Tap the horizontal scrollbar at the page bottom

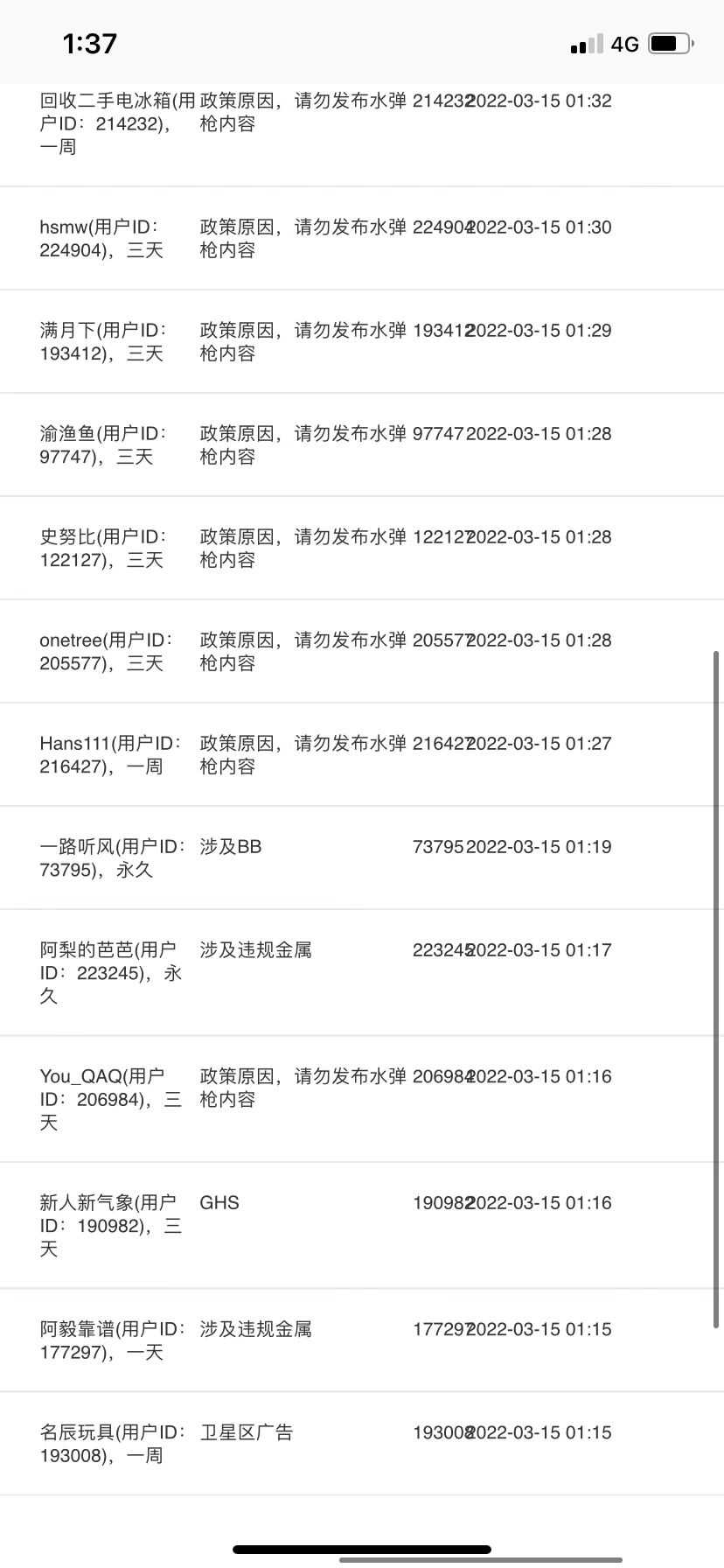pyautogui.click(x=481, y=1560)
